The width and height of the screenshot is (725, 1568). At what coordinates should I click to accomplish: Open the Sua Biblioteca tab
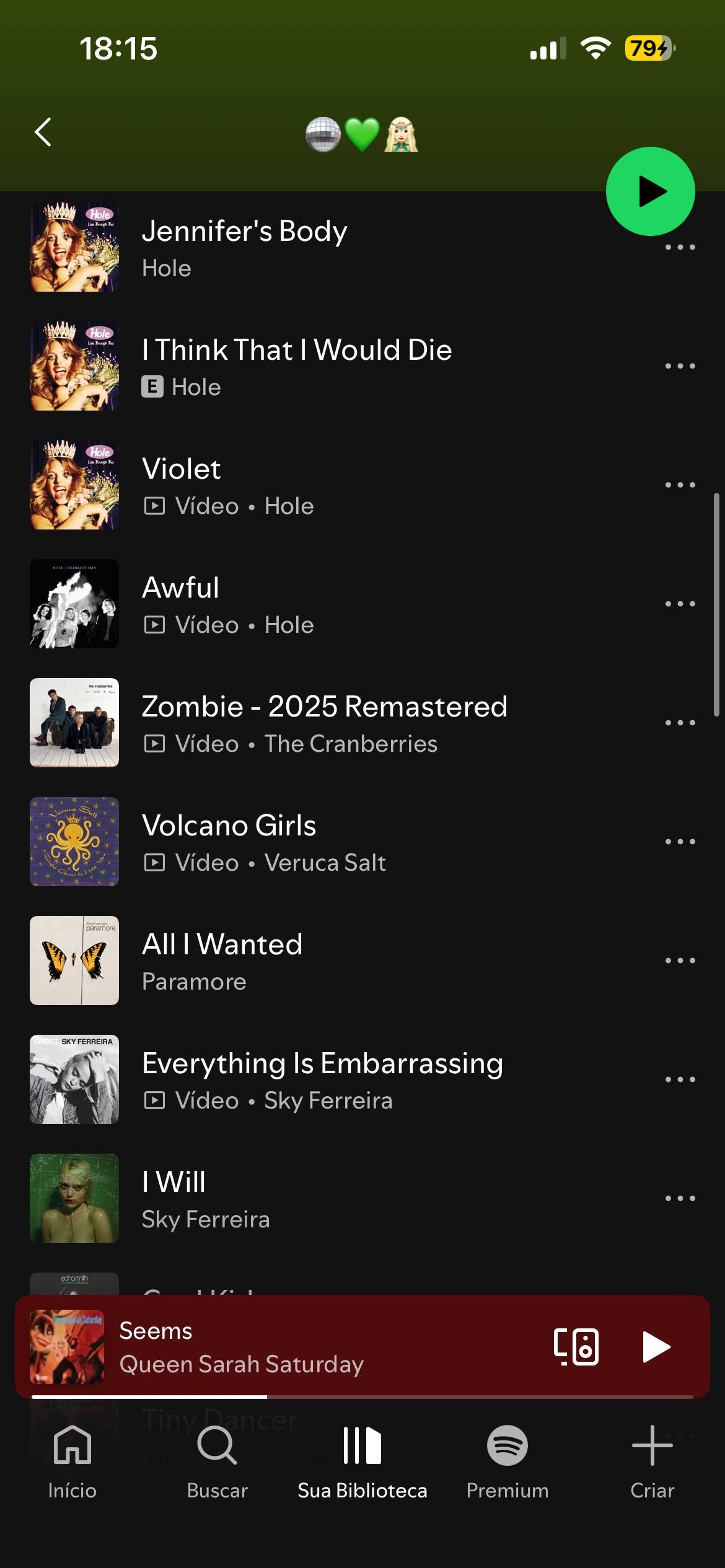(x=362, y=1463)
